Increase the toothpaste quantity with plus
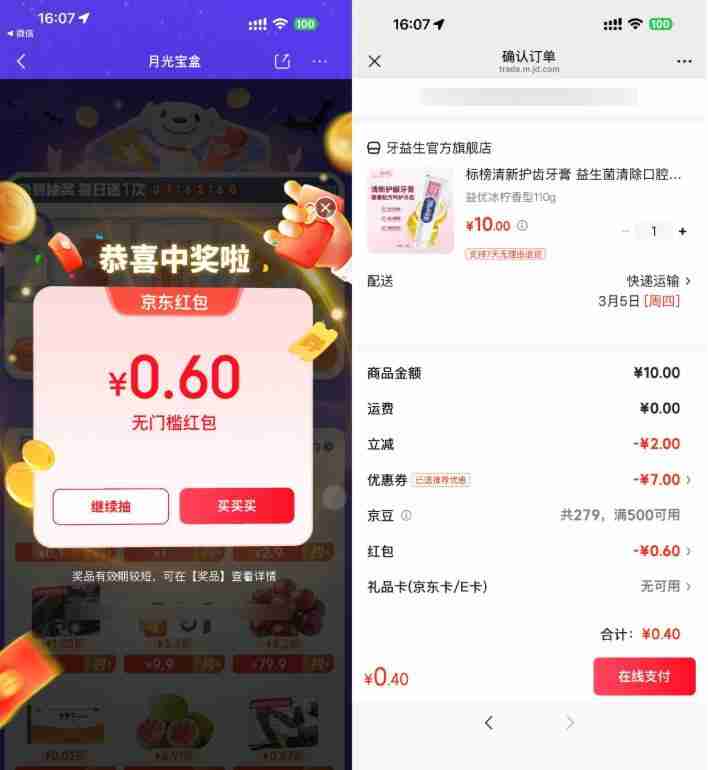Image resolution: width=708 pixels, height=770 pixels. pos(683,231)
